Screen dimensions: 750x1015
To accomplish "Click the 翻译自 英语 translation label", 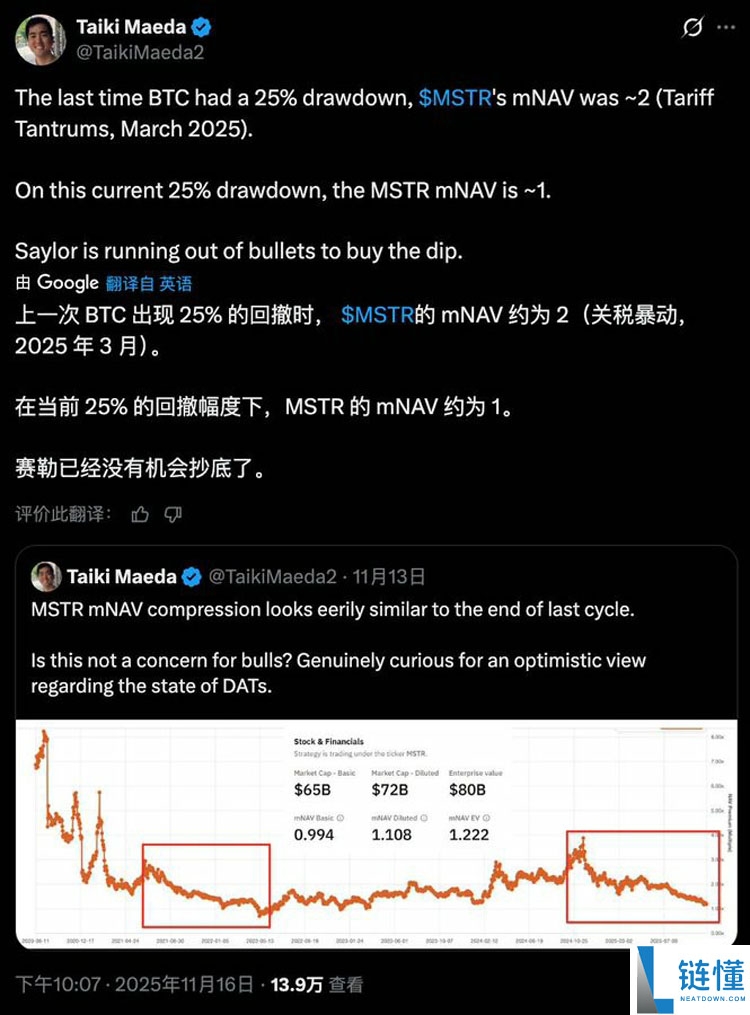I will point(149,283).
